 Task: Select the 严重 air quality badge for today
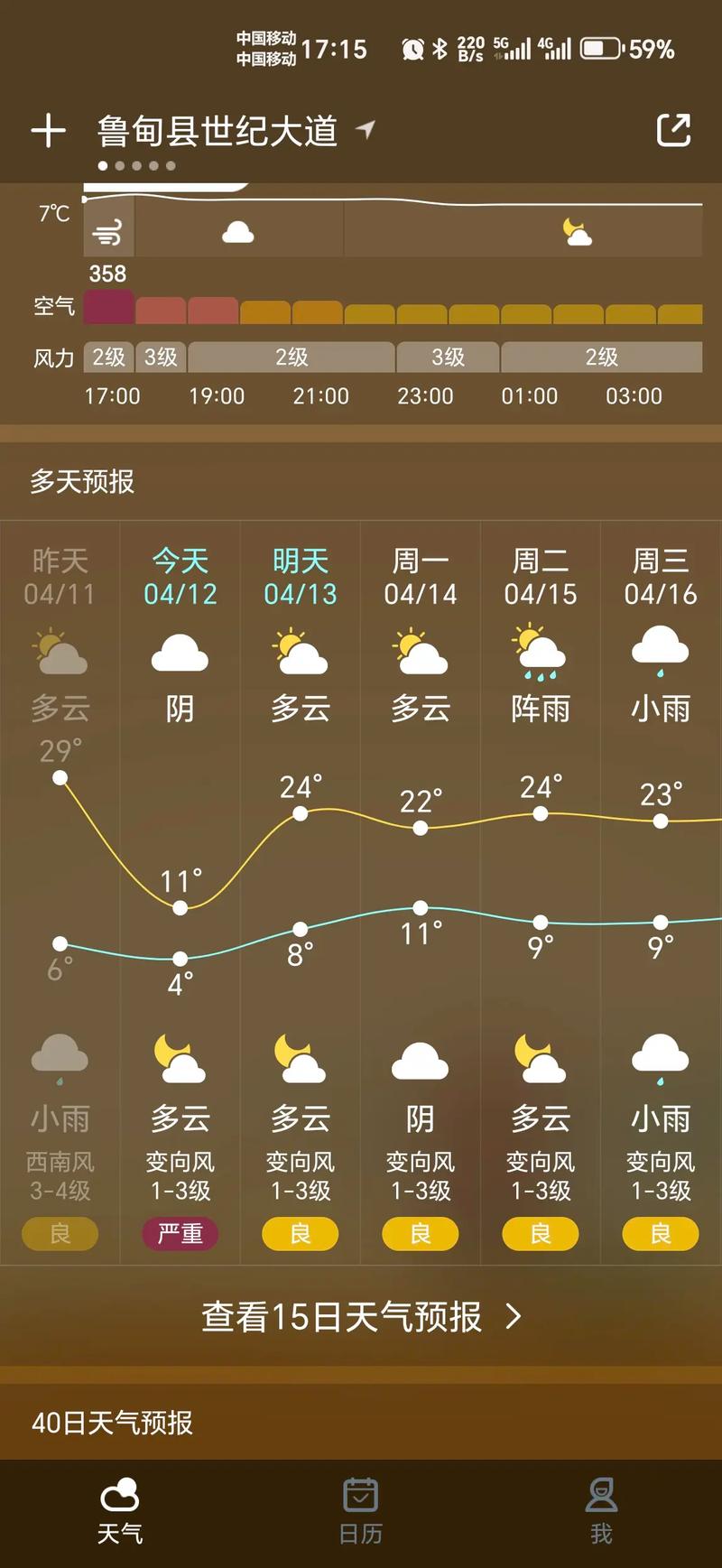click(x=180, y=1233)
